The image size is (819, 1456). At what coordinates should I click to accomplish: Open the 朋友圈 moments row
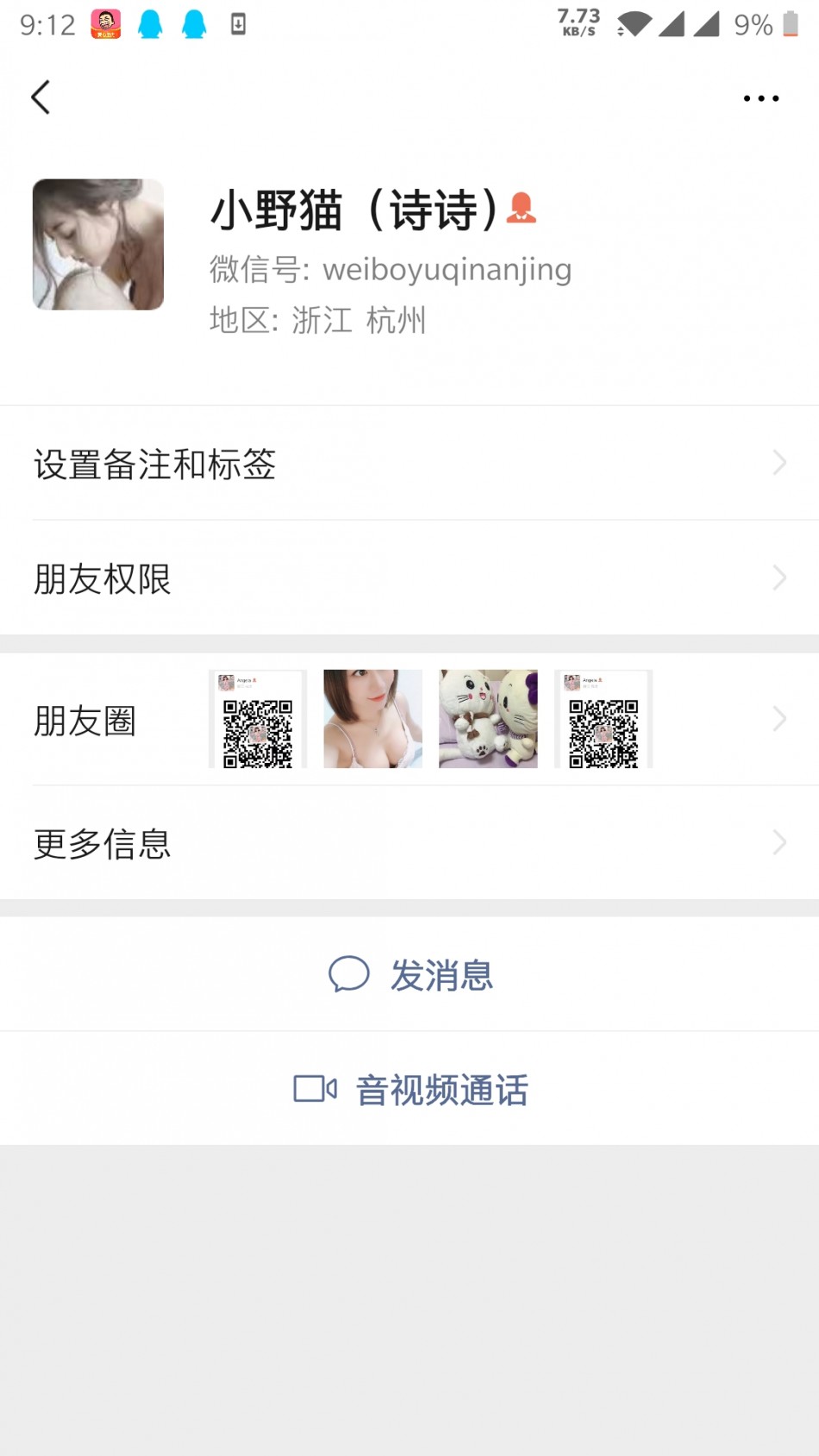click(409, 720)
